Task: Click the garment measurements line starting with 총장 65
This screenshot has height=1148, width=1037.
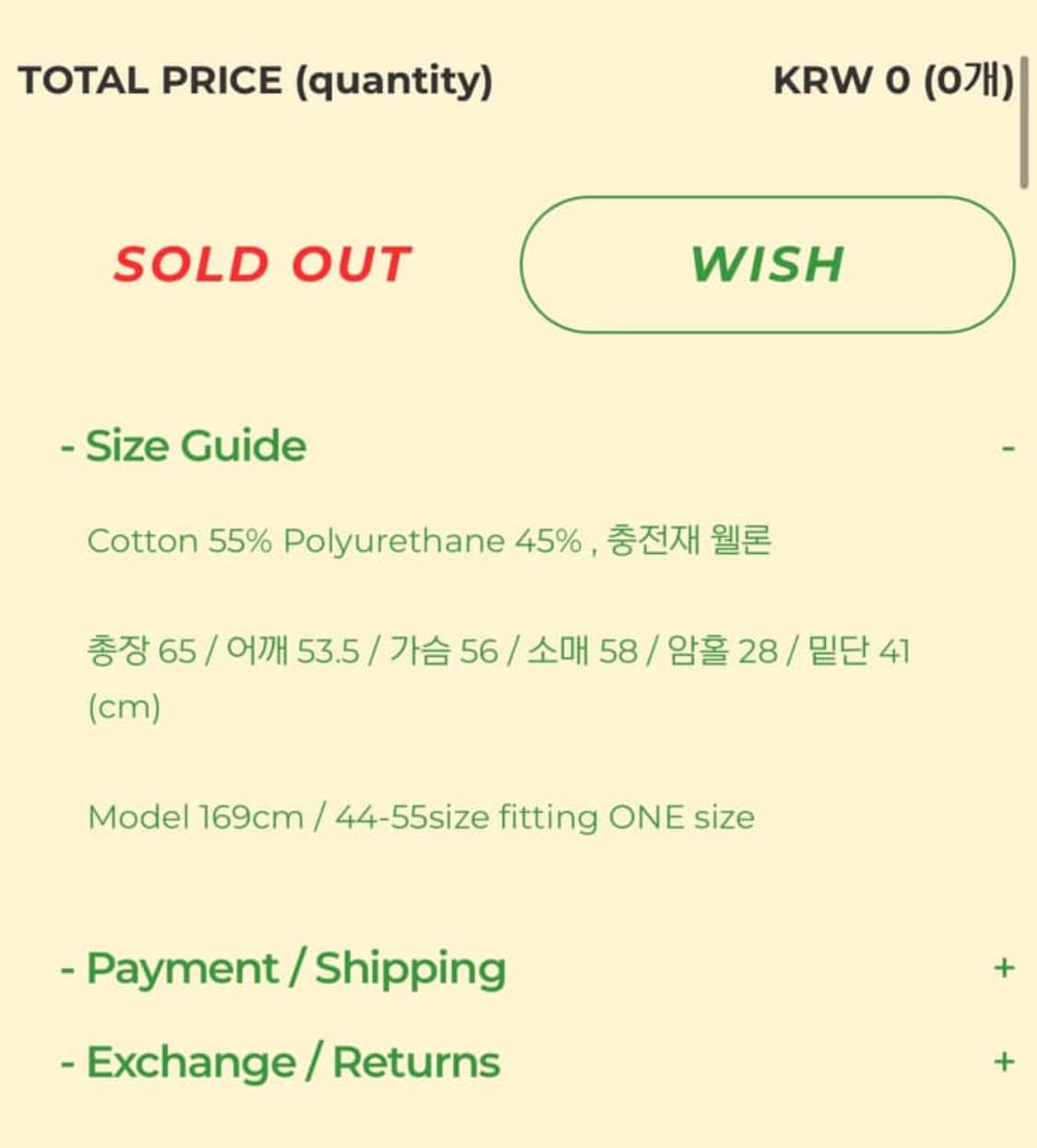Action: click(x=498, y=651)
